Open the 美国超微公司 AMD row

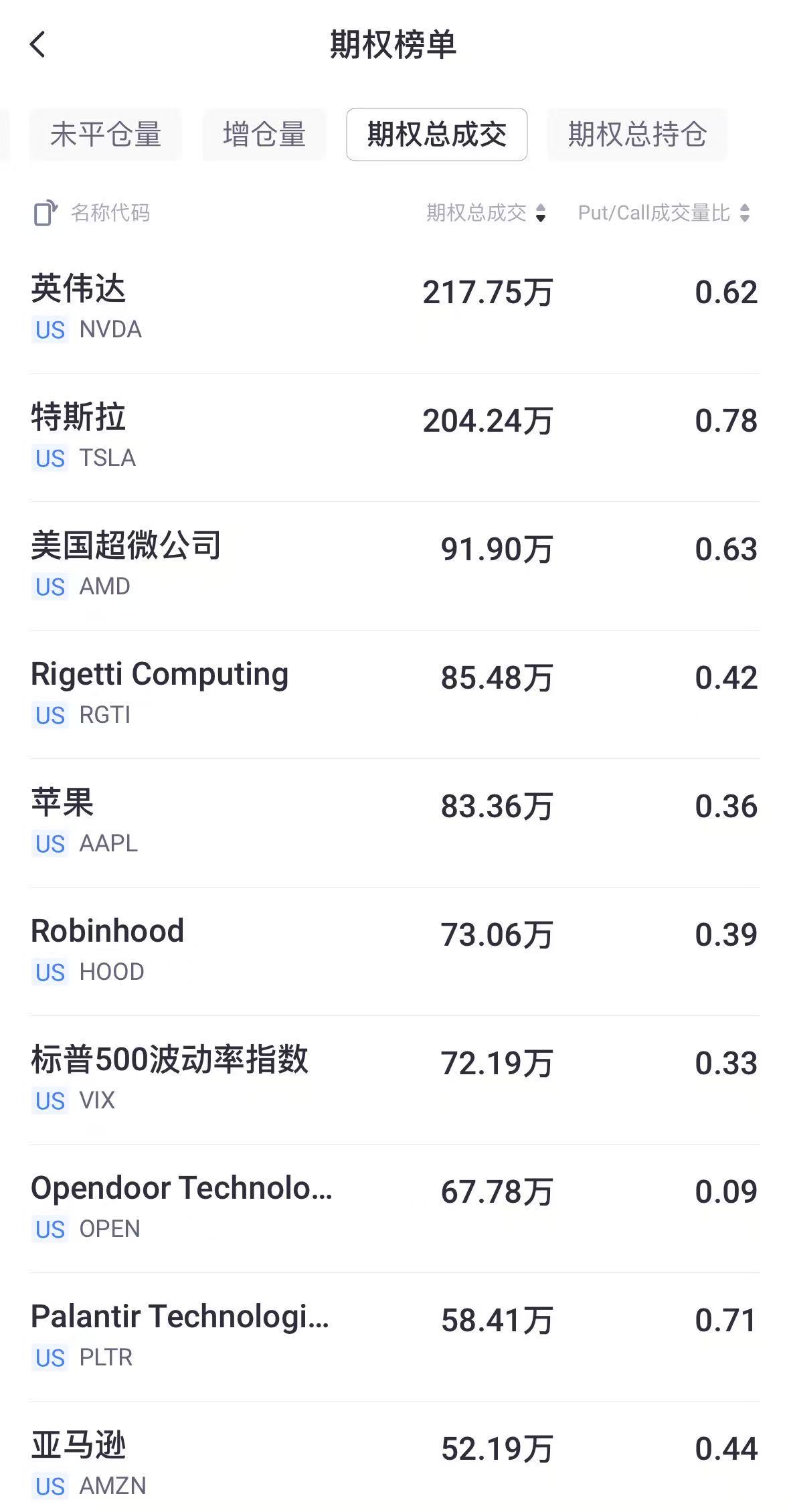395,566
